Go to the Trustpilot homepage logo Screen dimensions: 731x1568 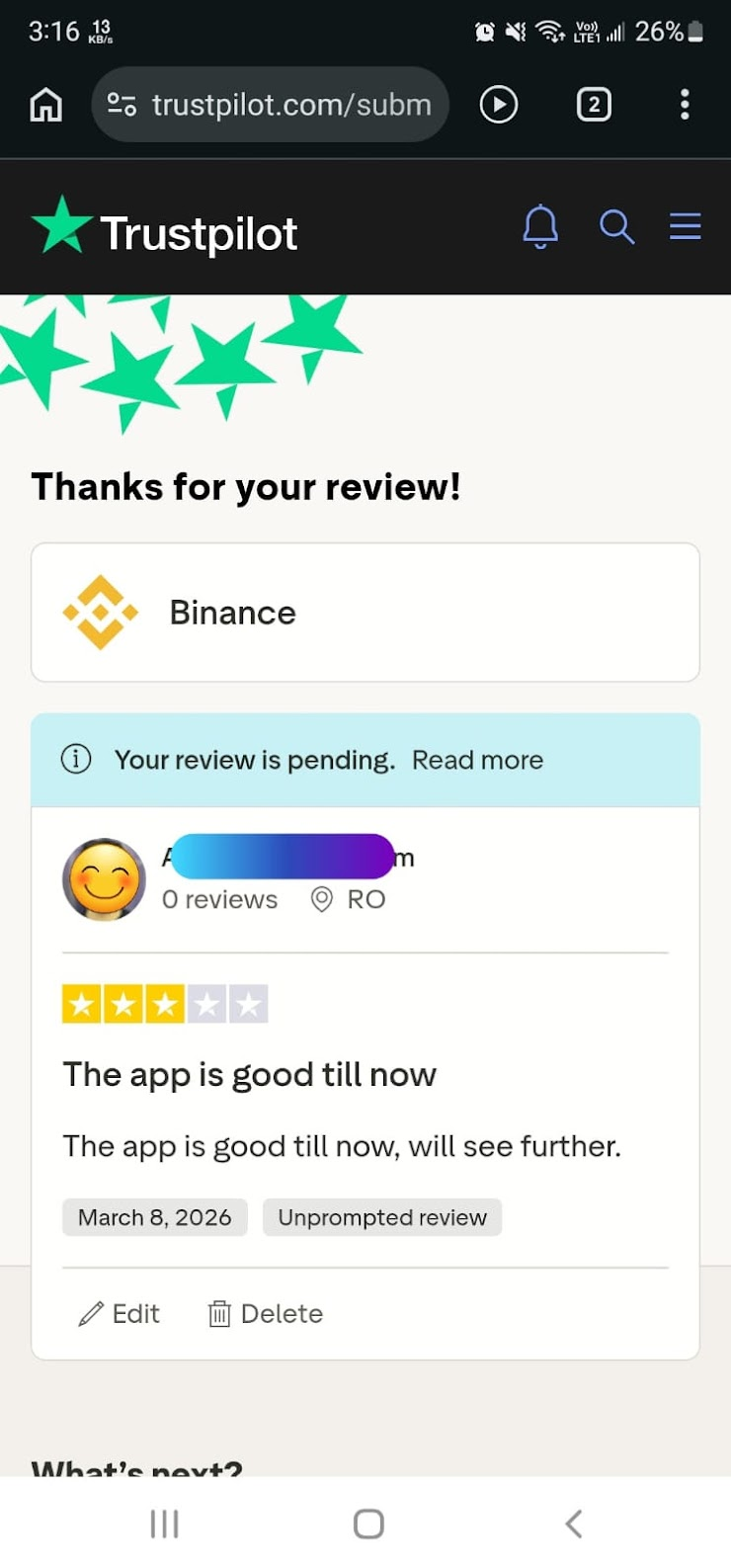165,231
